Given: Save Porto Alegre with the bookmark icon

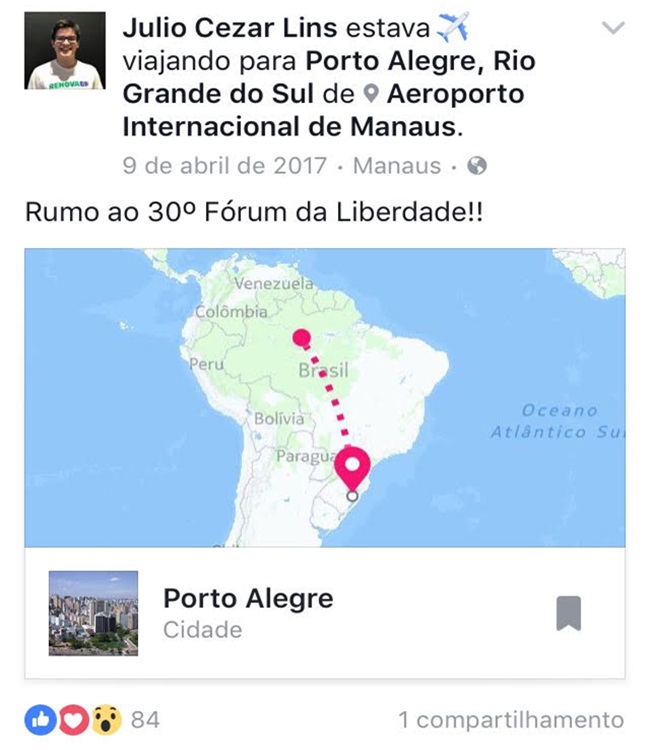Looking at the screenshot, I should click(568, 613).
